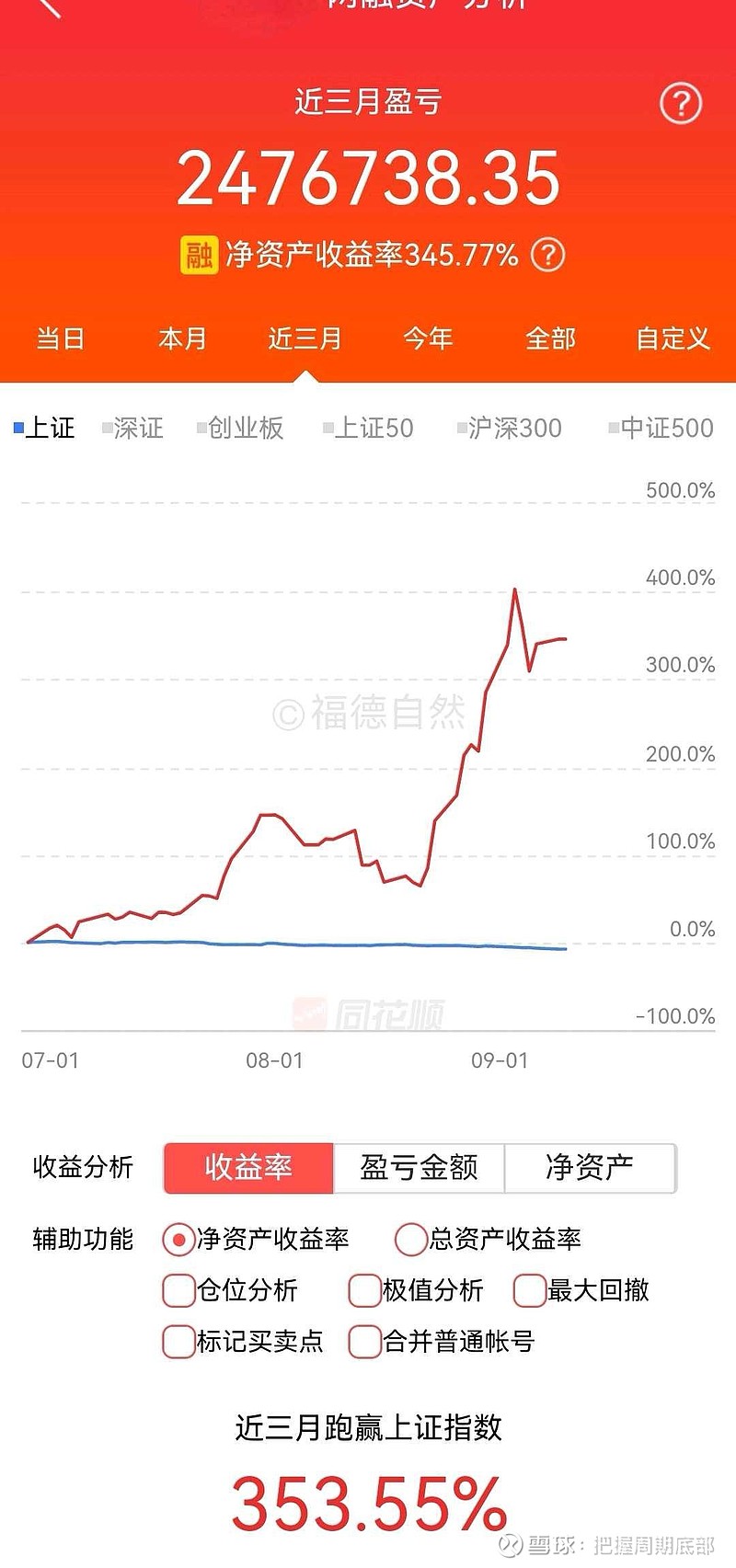This screenshot has width=736, height=1568.
Task: Switch analysis to 盈亏金额
Action: click(419, 1168)
